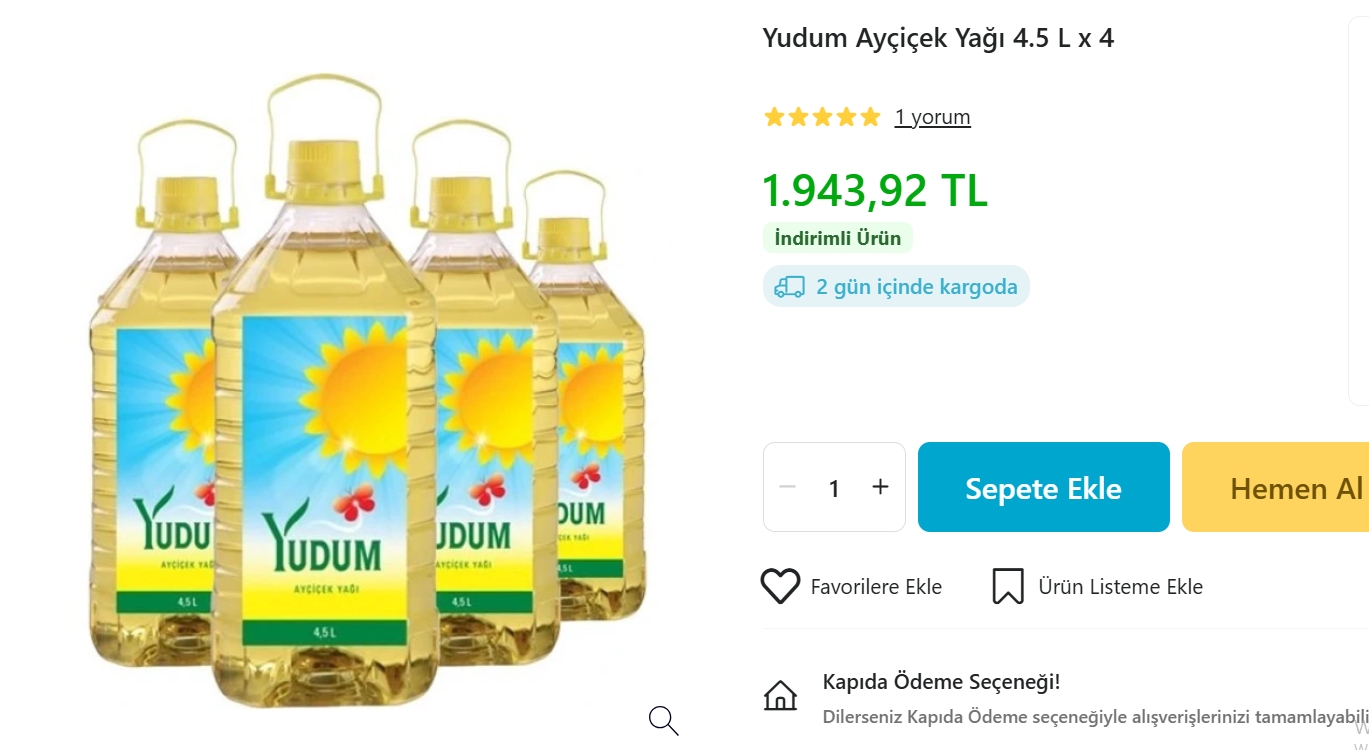
Task: Decrease quantity with the minus button
Action: 788,487
